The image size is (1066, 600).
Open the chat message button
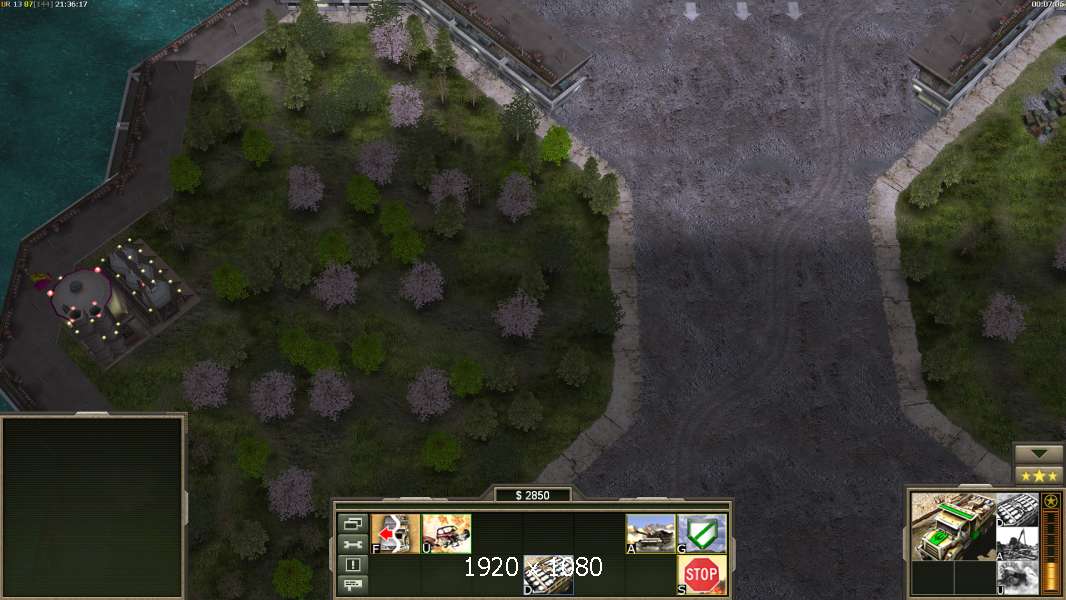(354, 584)
